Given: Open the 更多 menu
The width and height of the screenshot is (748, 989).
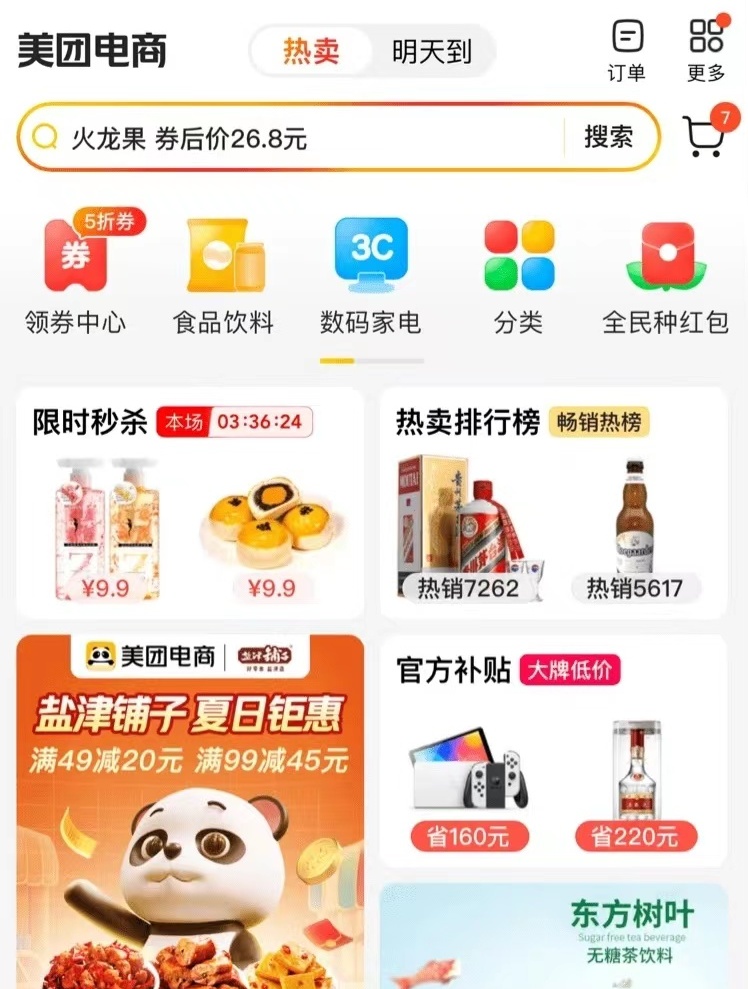Looking at the screenshot, I should [706, 50].
